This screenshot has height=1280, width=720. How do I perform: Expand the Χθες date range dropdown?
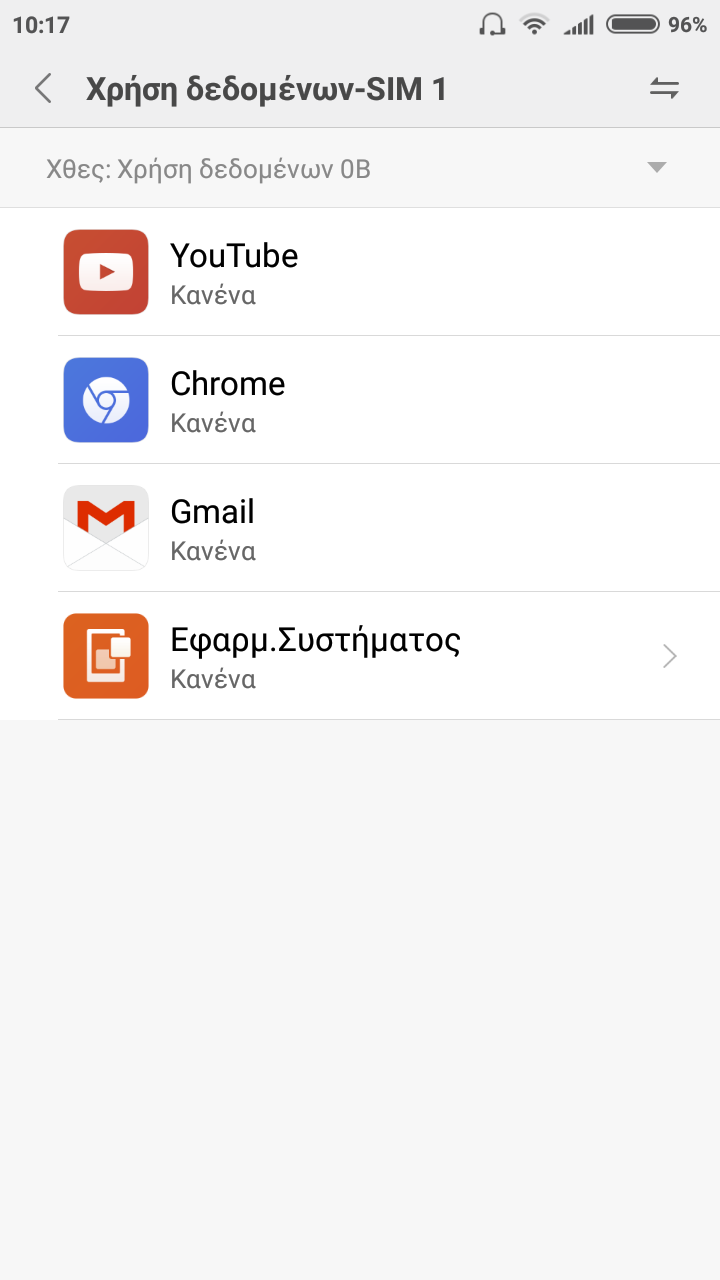[656, 168]
